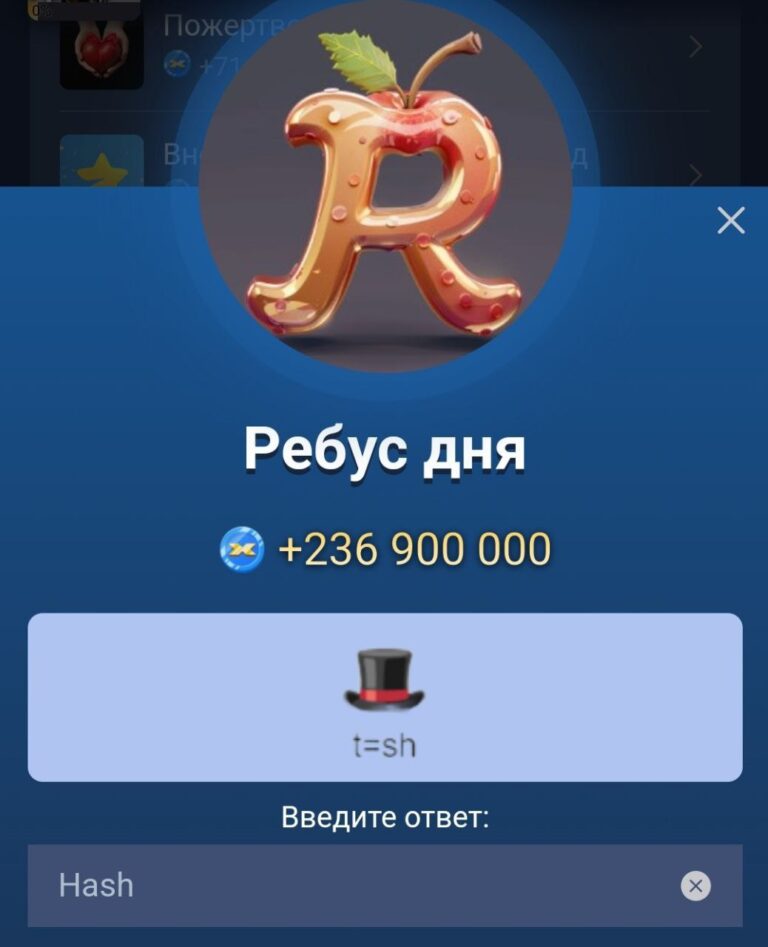Image resolution: width=768 pixels, height=947 pixels.
Task: Close the Ребус дня dialog
Action: tap(731, 221)
